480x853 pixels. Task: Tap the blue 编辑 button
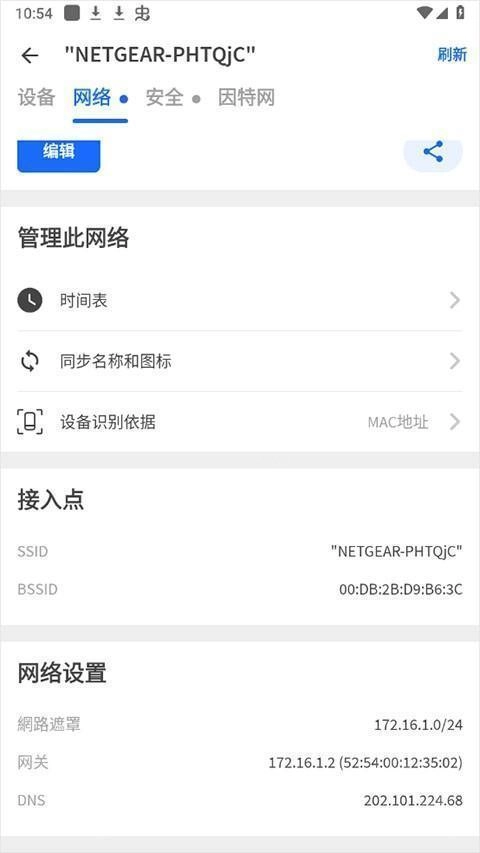tap(59, 156)
